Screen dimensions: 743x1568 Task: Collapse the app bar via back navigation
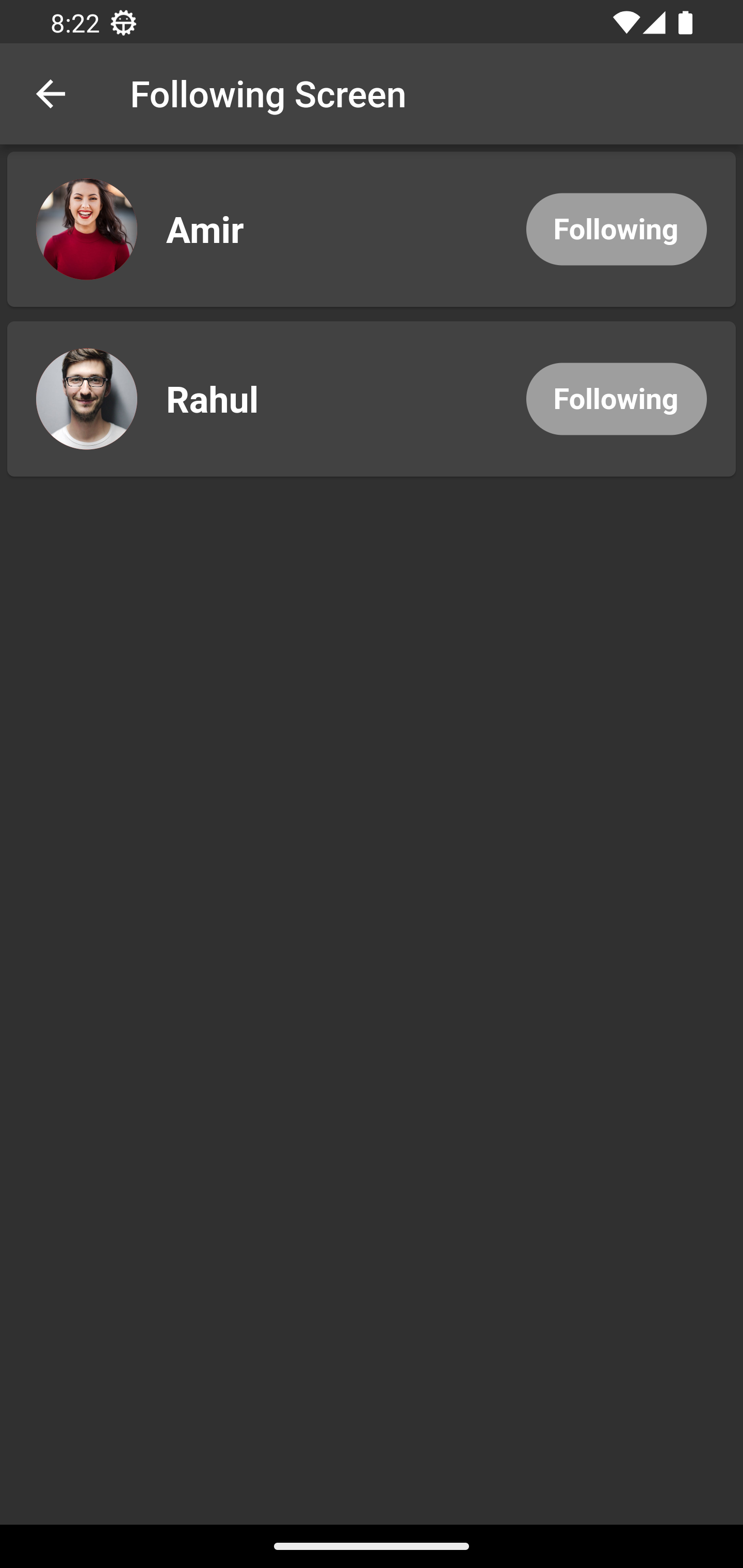(51, 94)
